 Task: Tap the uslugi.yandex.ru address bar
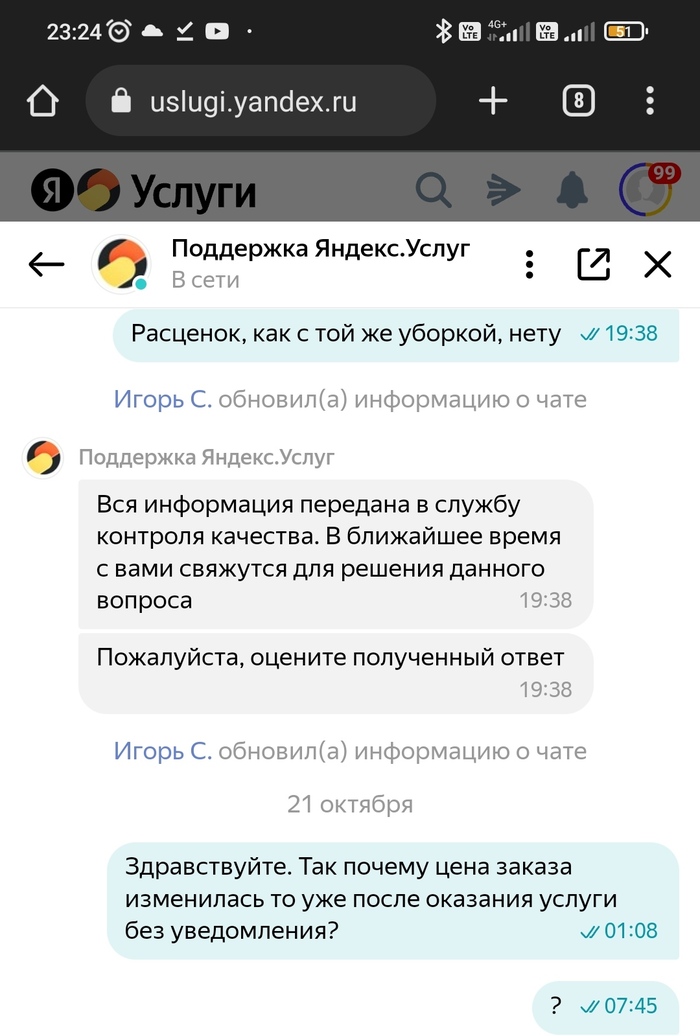click(x=260, y=101)
